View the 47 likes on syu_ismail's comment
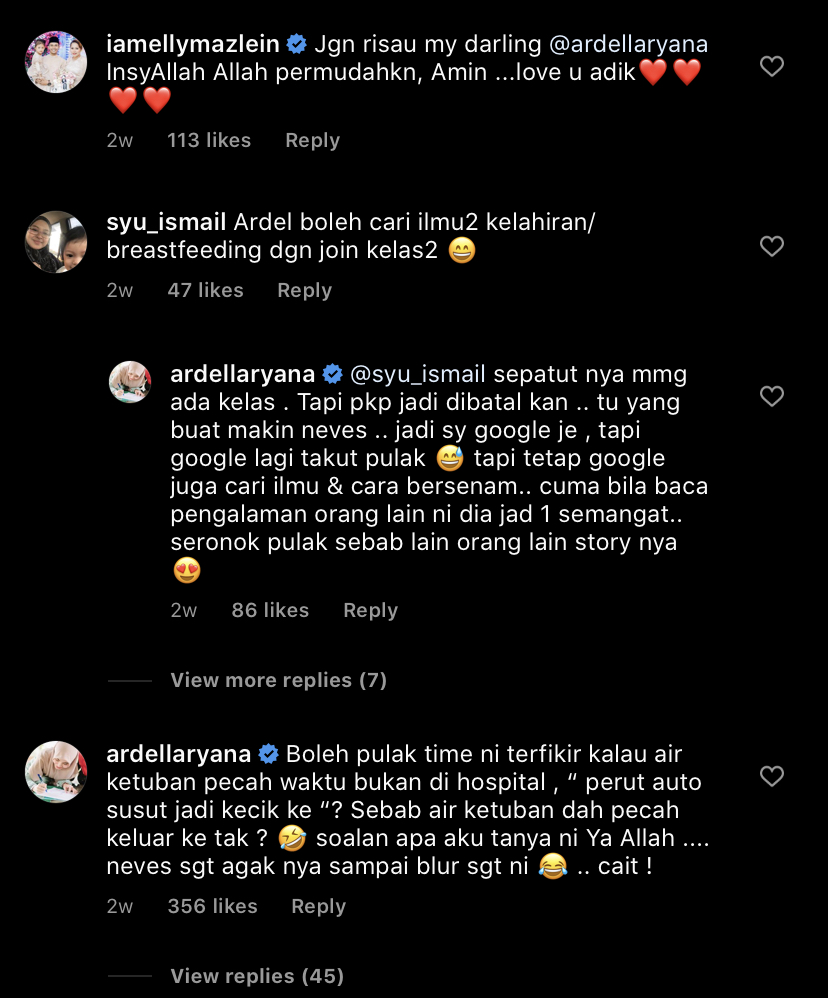Viewport: 828px width, 998px height. pos(205,290)
